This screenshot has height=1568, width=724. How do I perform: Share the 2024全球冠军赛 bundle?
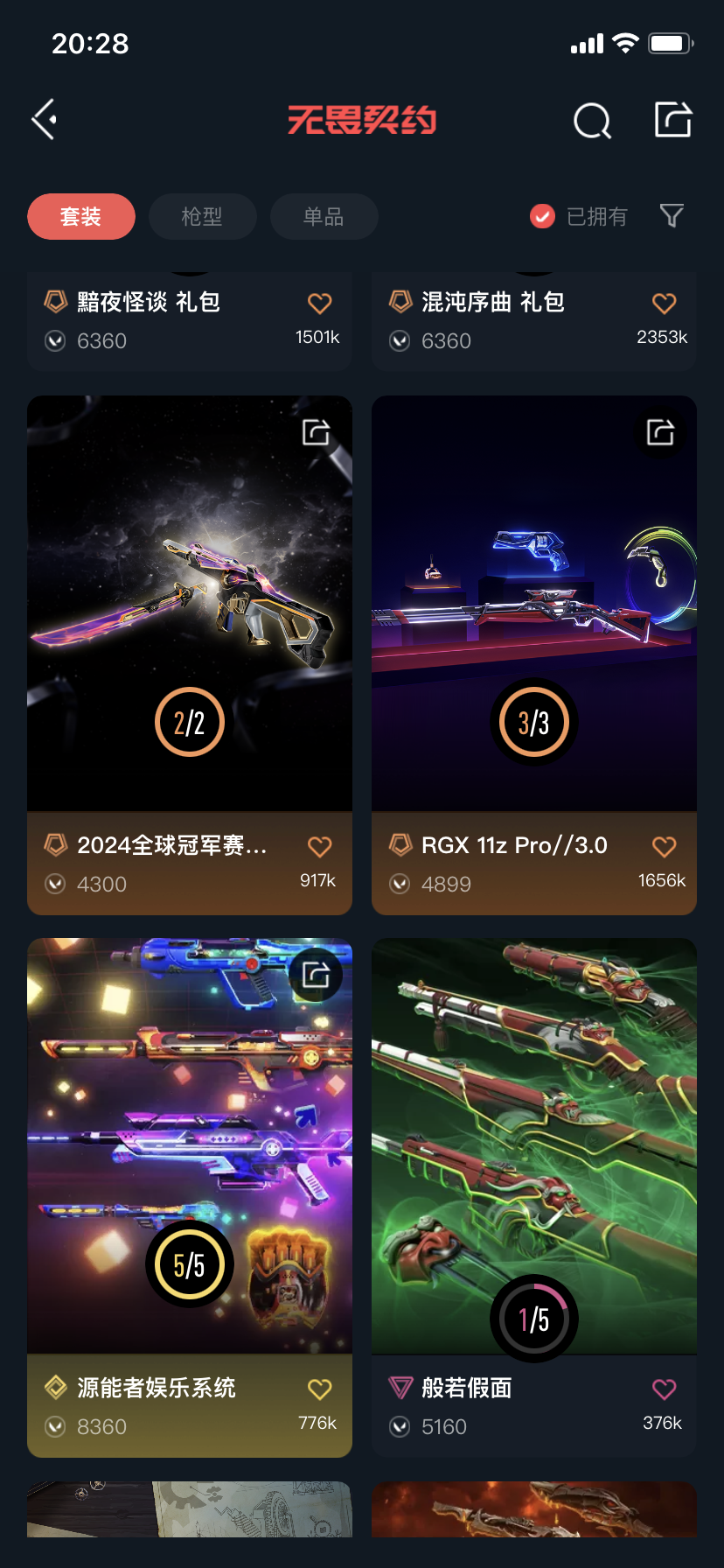[316, 432]
